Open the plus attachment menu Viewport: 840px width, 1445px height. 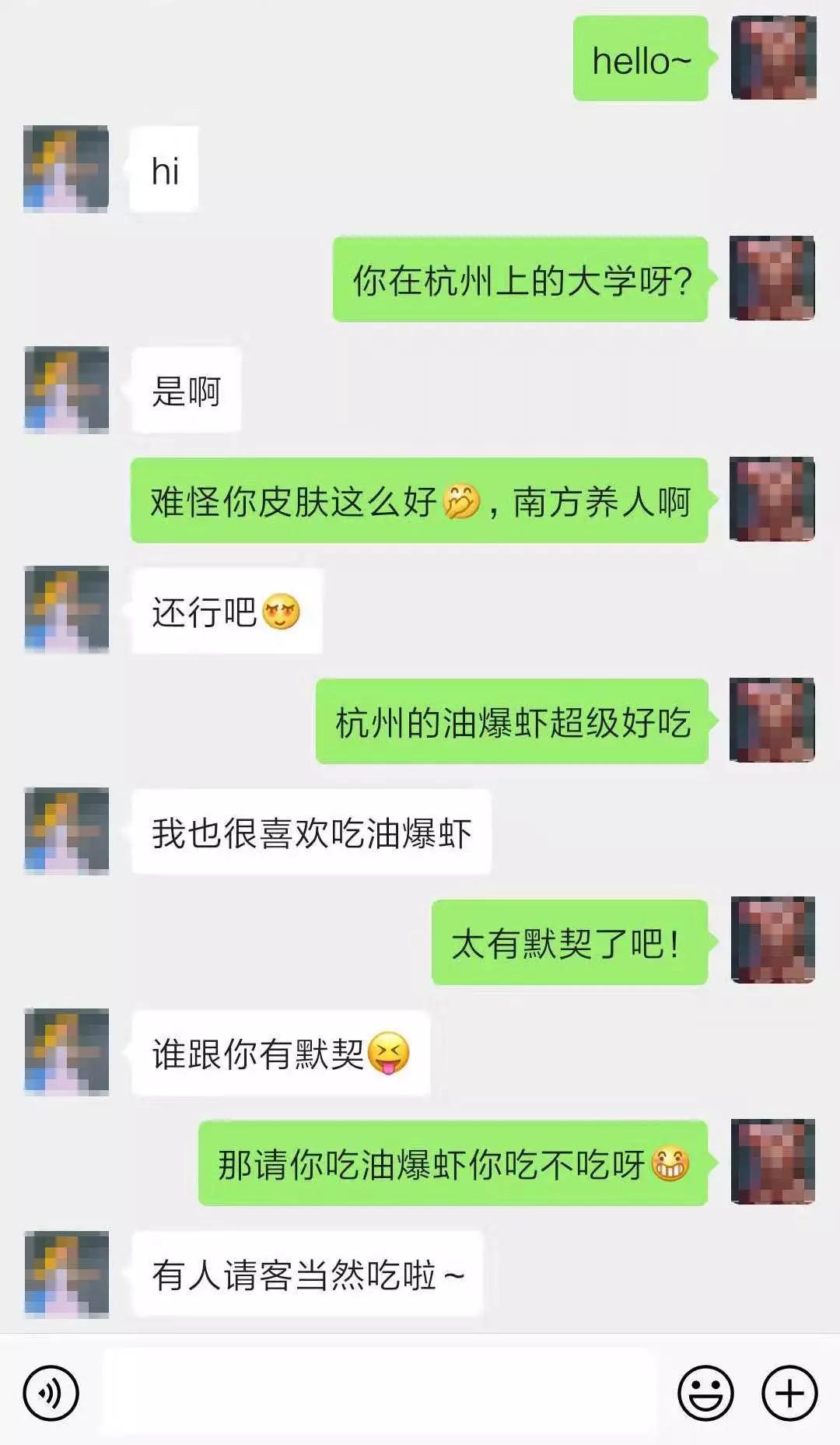tap(789, 1393)
